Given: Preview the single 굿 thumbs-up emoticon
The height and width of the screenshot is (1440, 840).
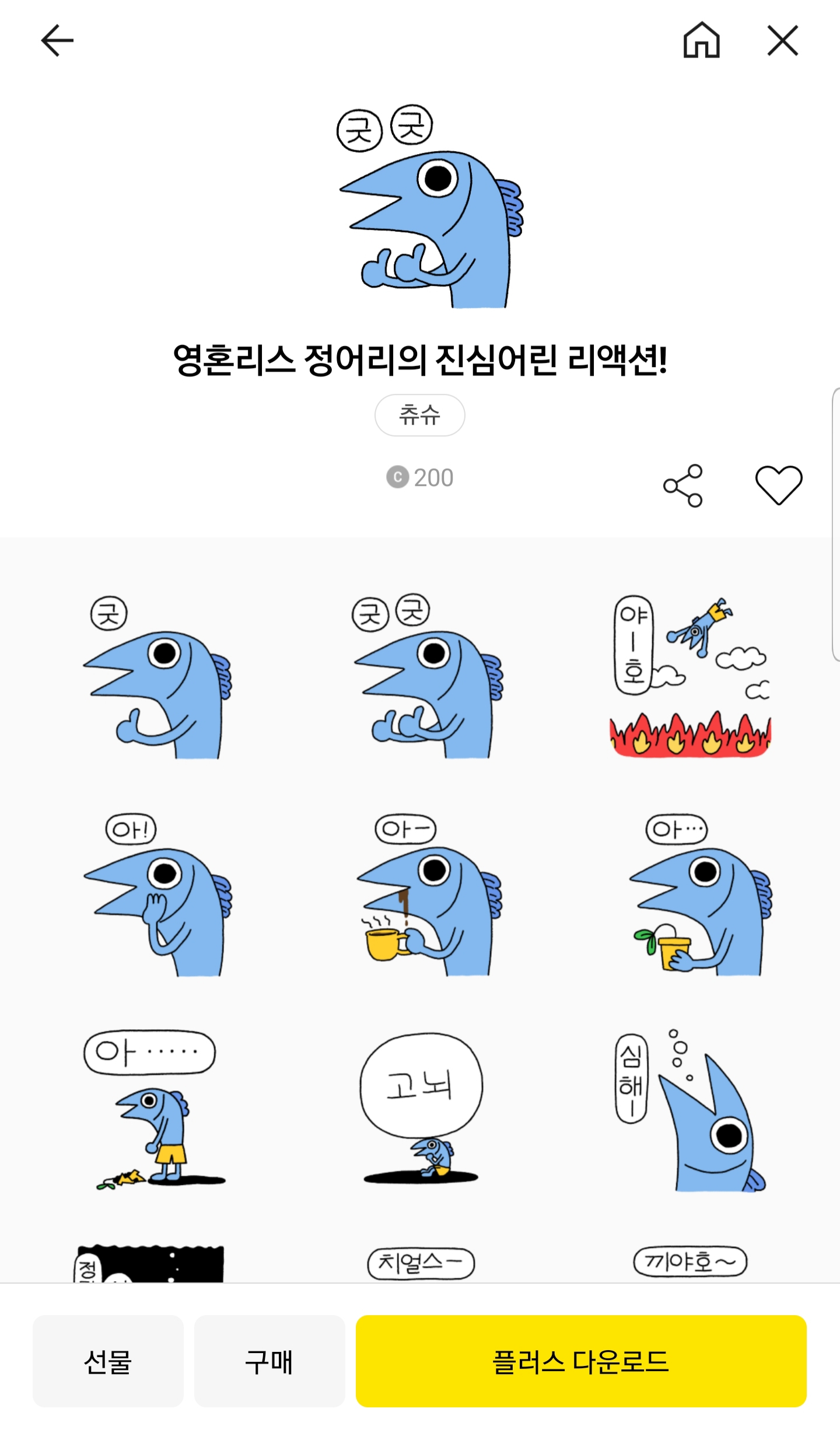Looking at the screenshot, I should tap(157, 677).
